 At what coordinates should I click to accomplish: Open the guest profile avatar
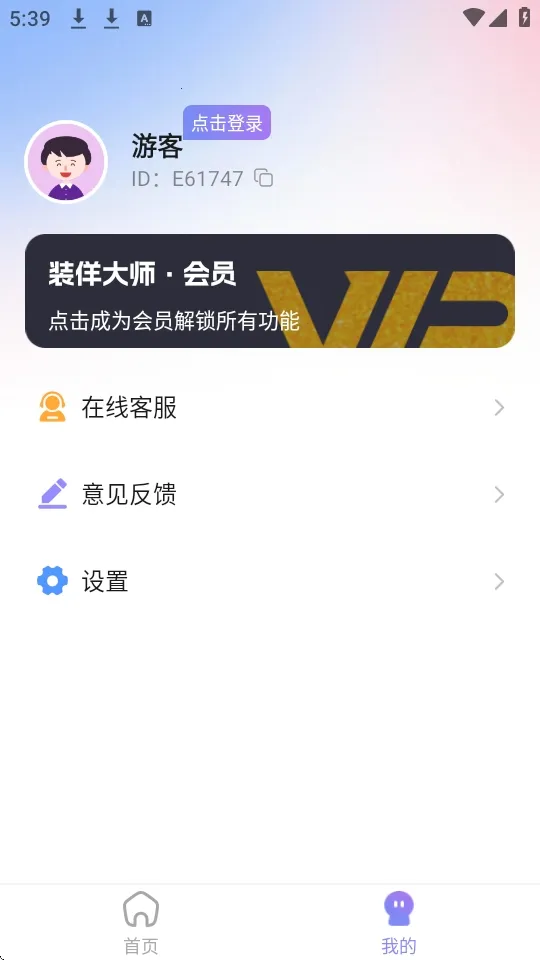pos(66,162)
